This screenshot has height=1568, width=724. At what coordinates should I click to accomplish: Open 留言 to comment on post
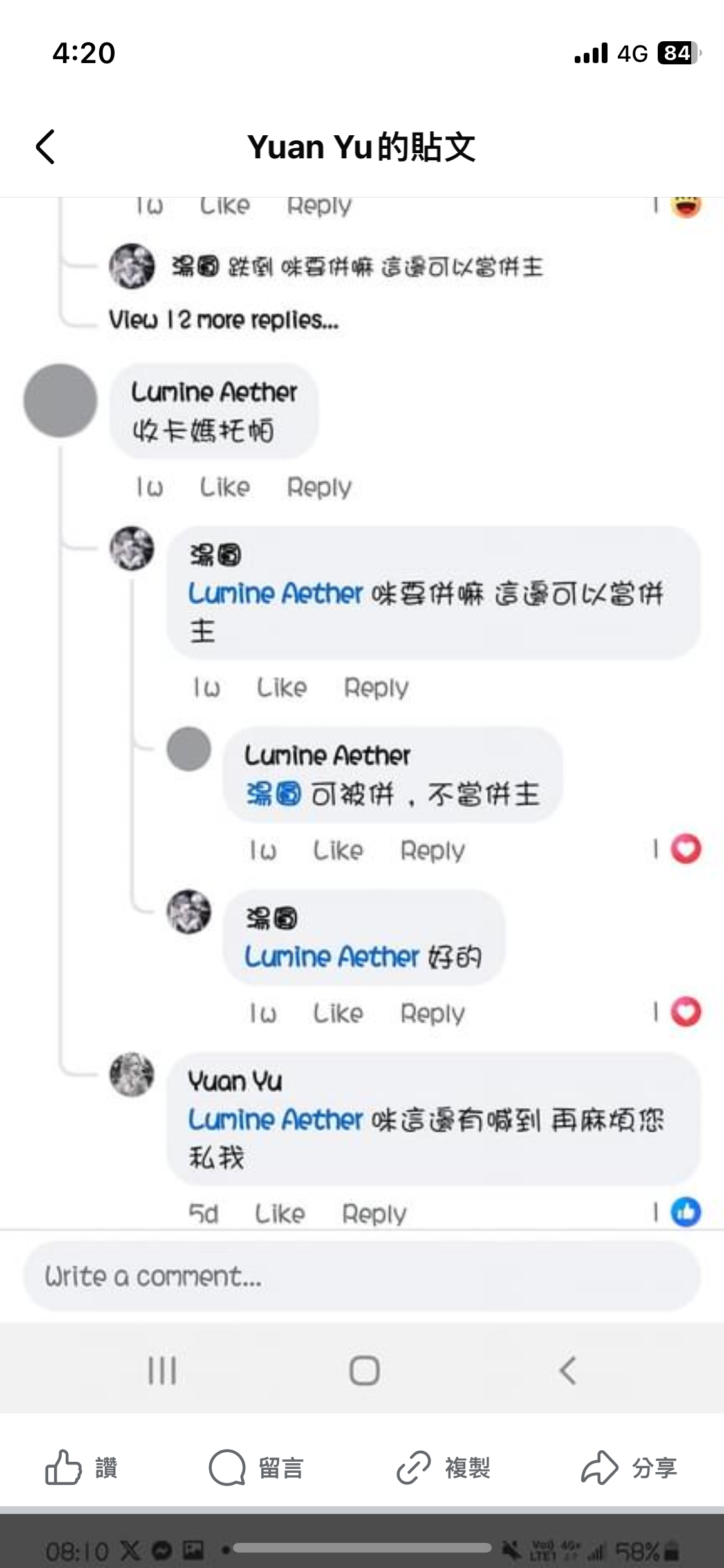pyautogui.click(x=255, y=1468)
